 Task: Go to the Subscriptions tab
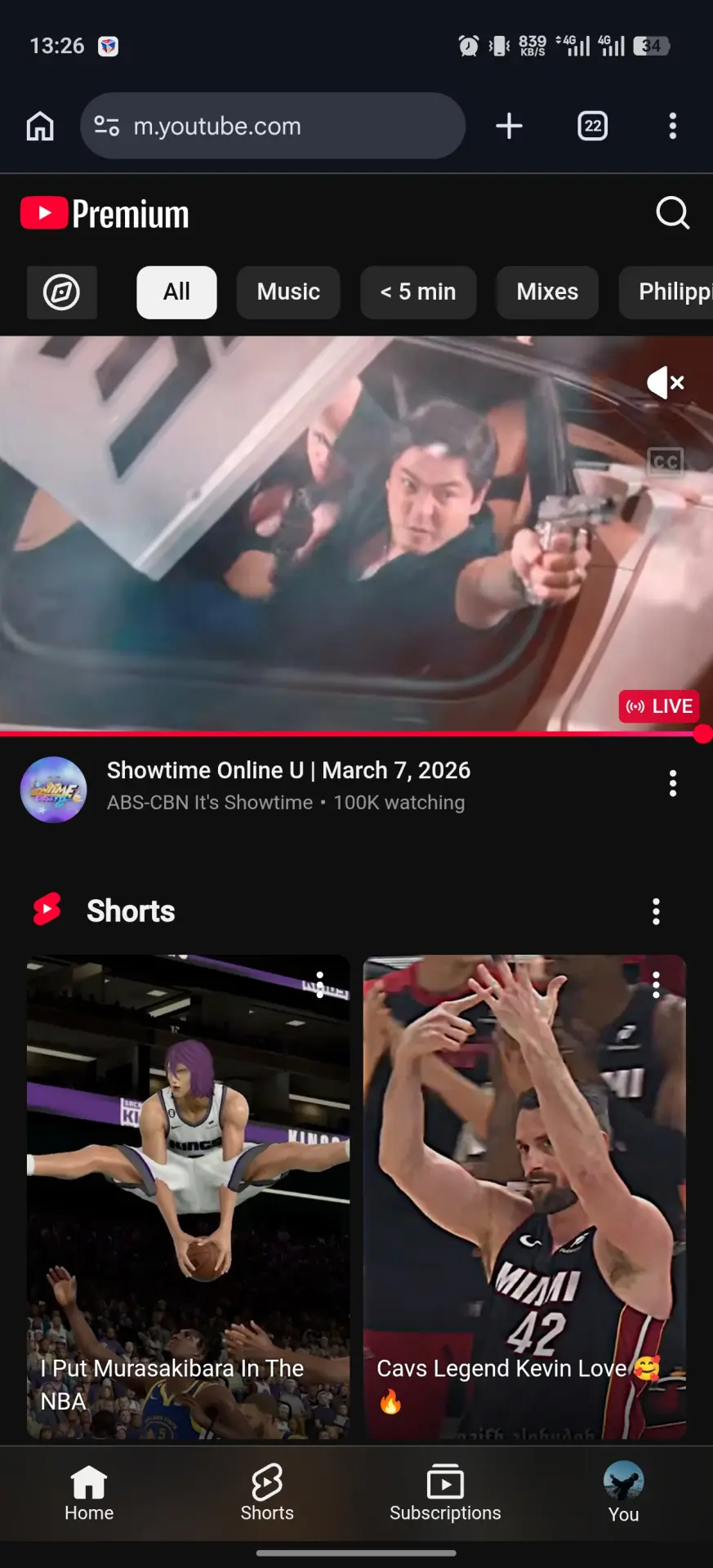(445, 1493)
